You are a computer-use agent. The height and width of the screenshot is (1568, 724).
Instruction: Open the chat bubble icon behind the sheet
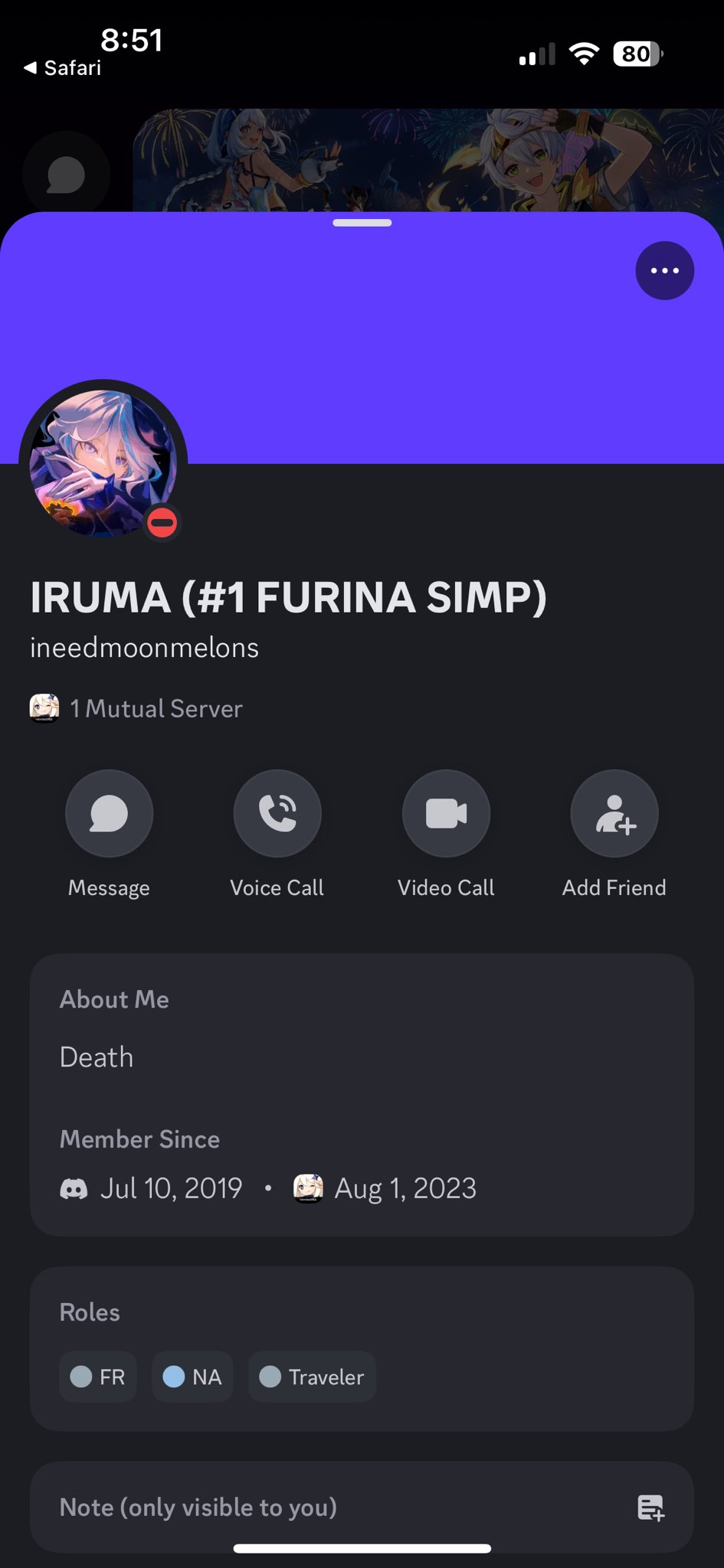point(66,175)
